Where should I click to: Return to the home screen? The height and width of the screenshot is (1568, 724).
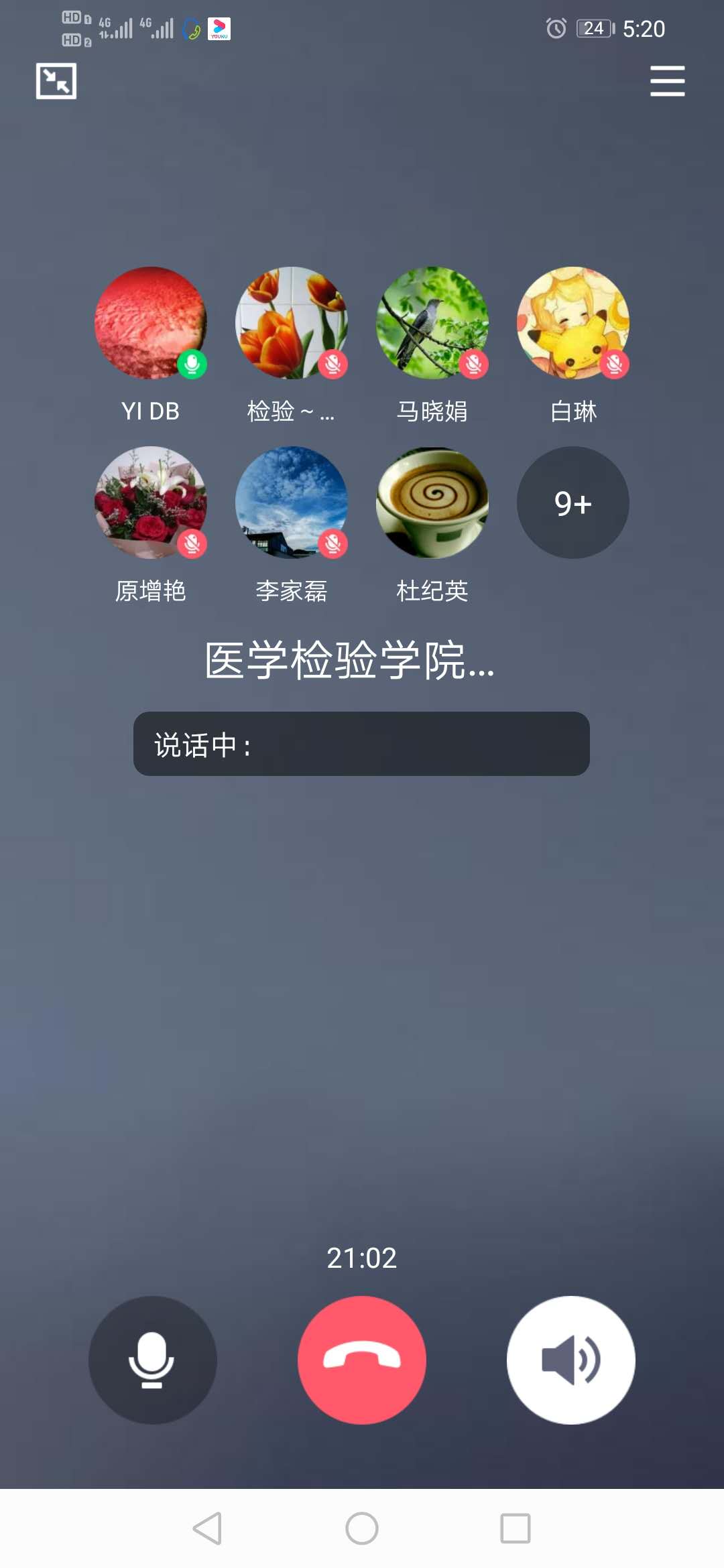362,1528
